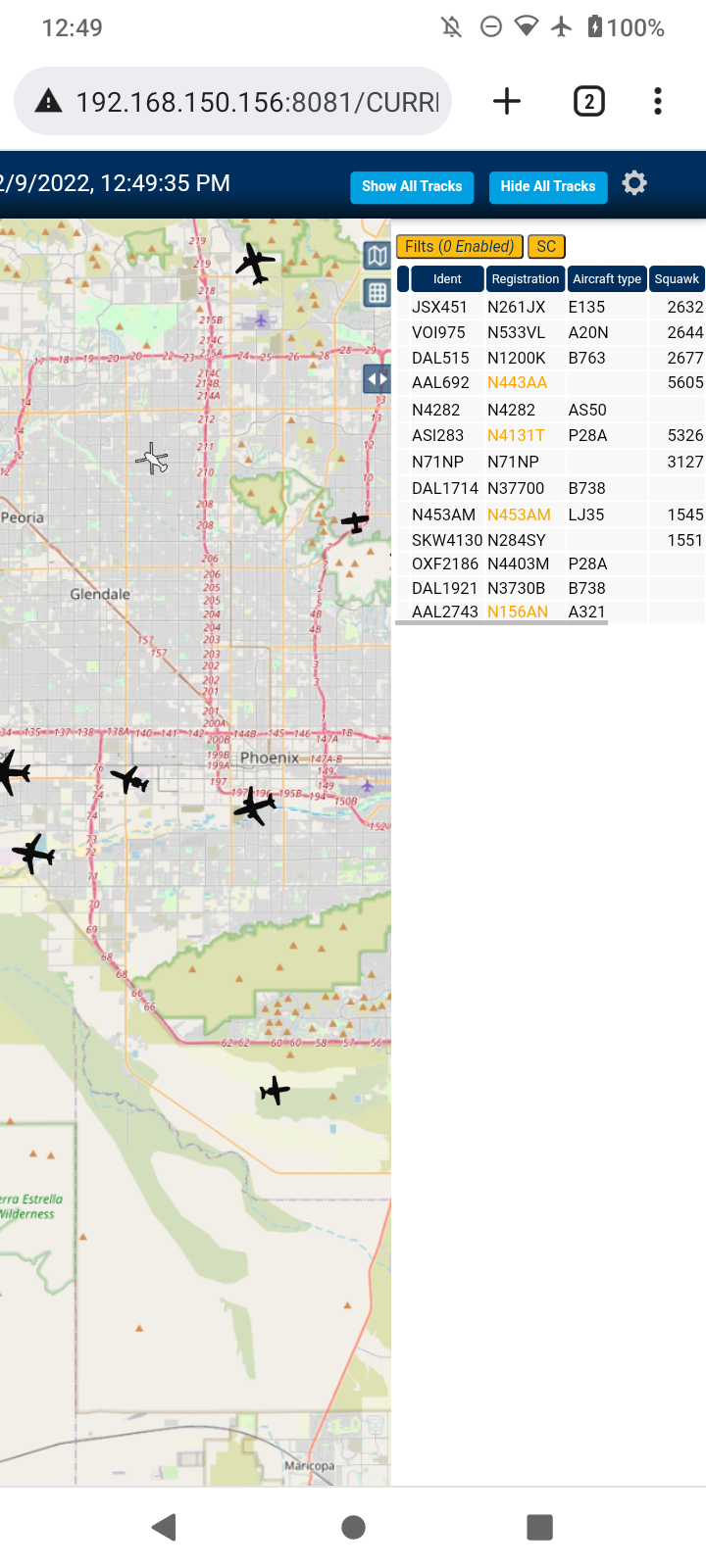Open the Filts (0 Enabled) filter button
Image resolution: width=706 pixels, height=1568 pixels.
pos(459,247)
